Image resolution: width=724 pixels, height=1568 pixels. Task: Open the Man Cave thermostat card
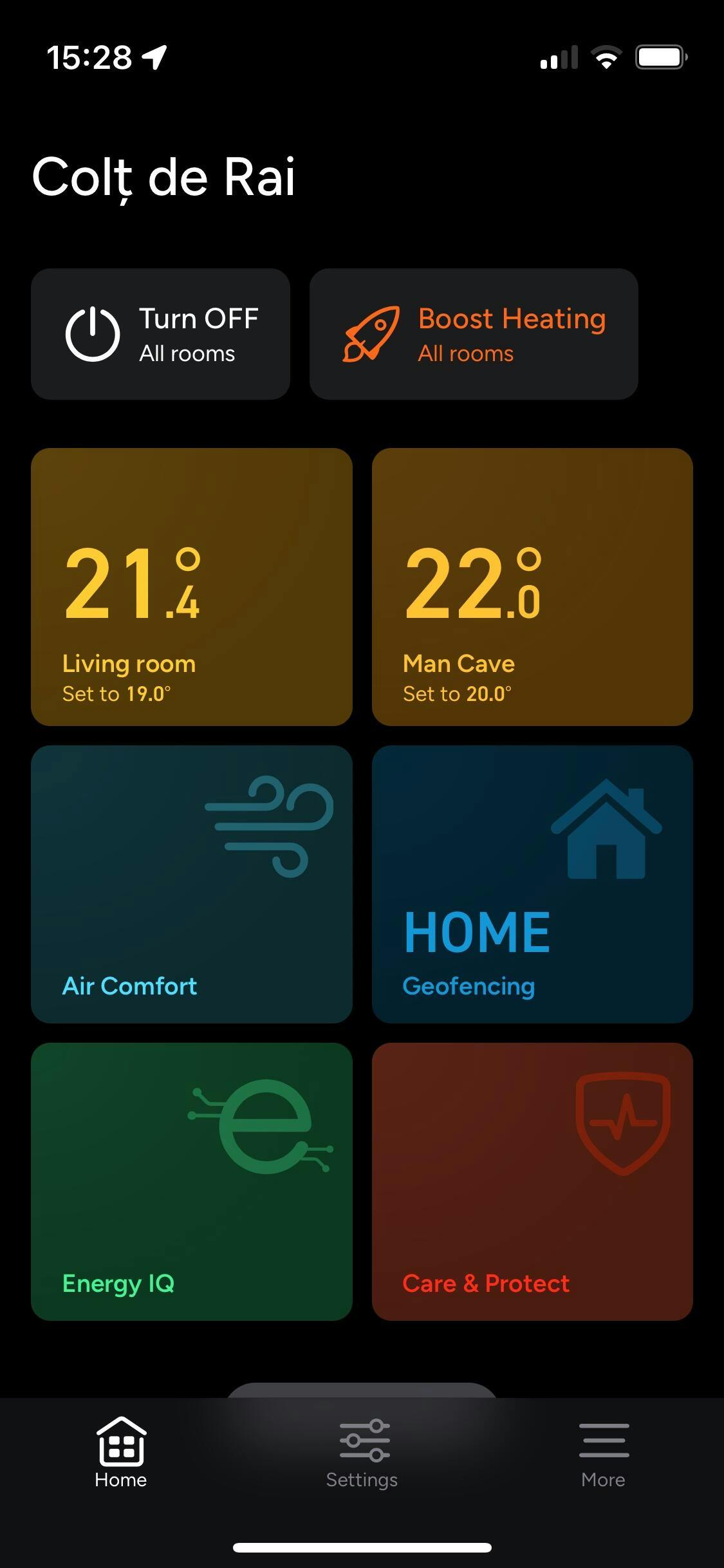click(532, 587)
